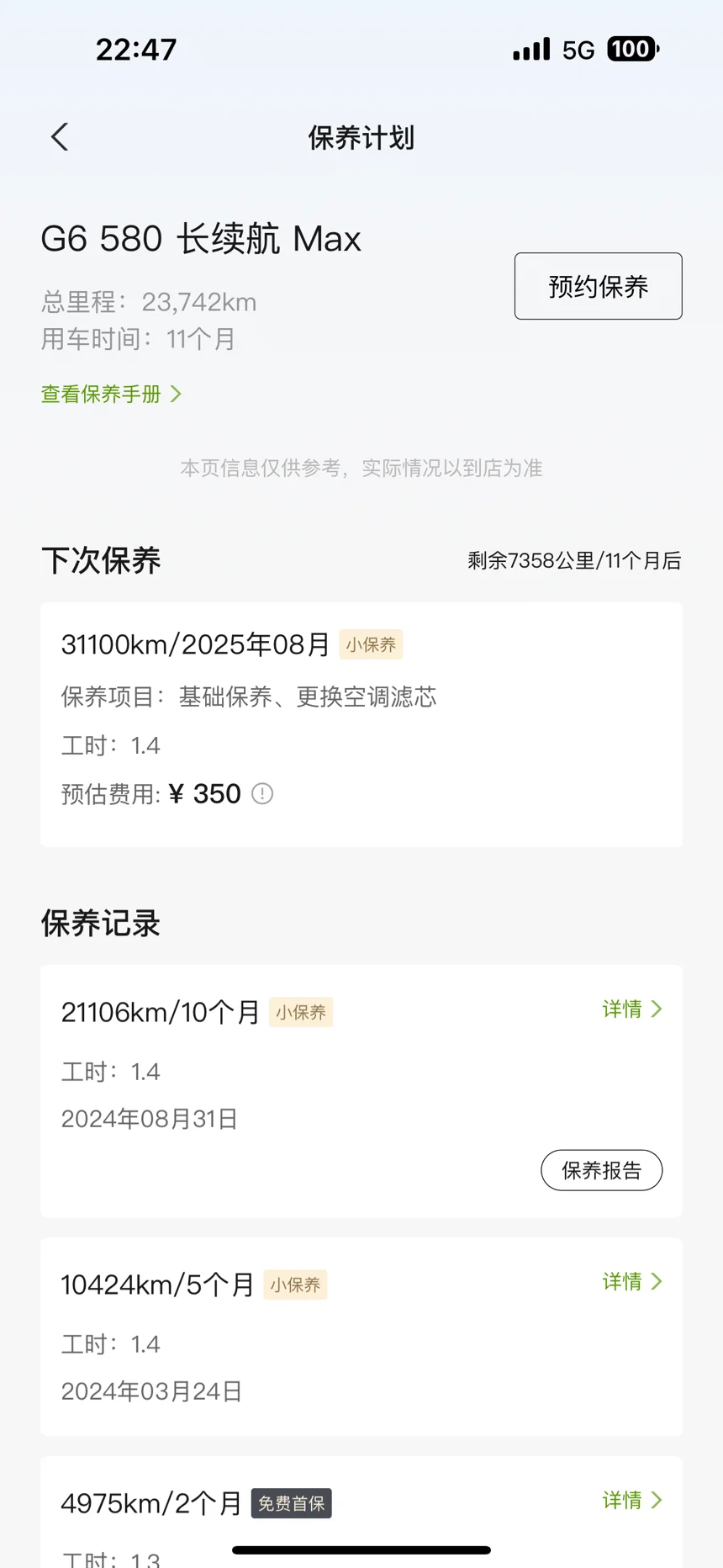Tap the info icon beside ¥ 350

[x=262, y=794]
